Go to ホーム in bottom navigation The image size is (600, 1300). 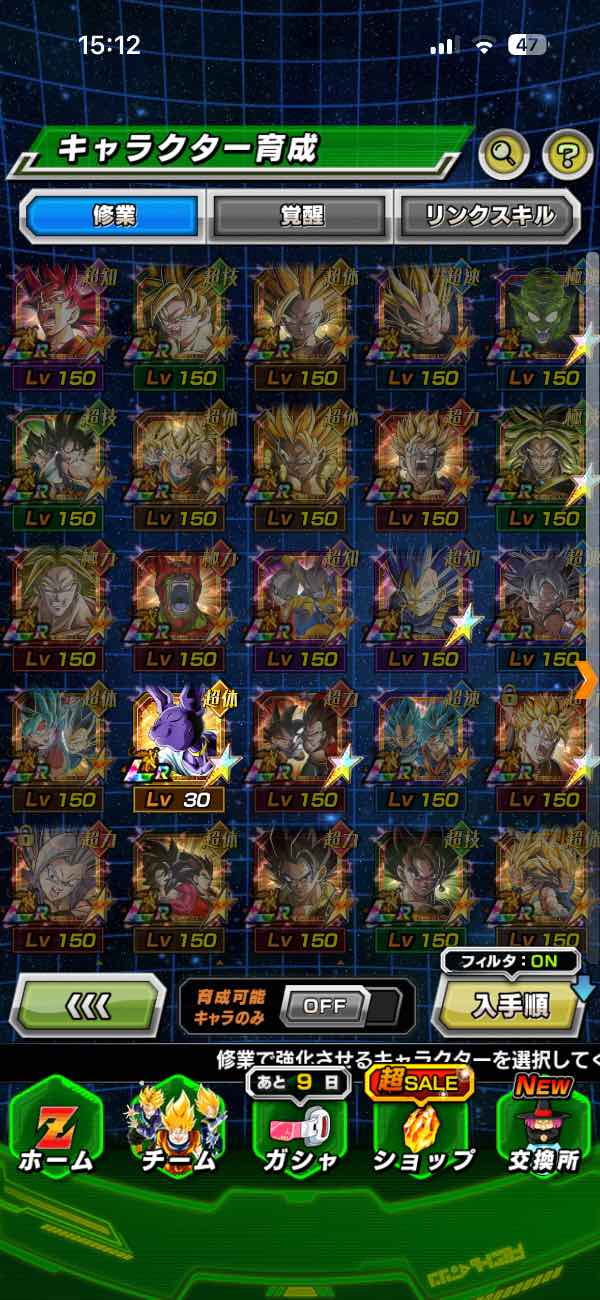[55, 1132]
